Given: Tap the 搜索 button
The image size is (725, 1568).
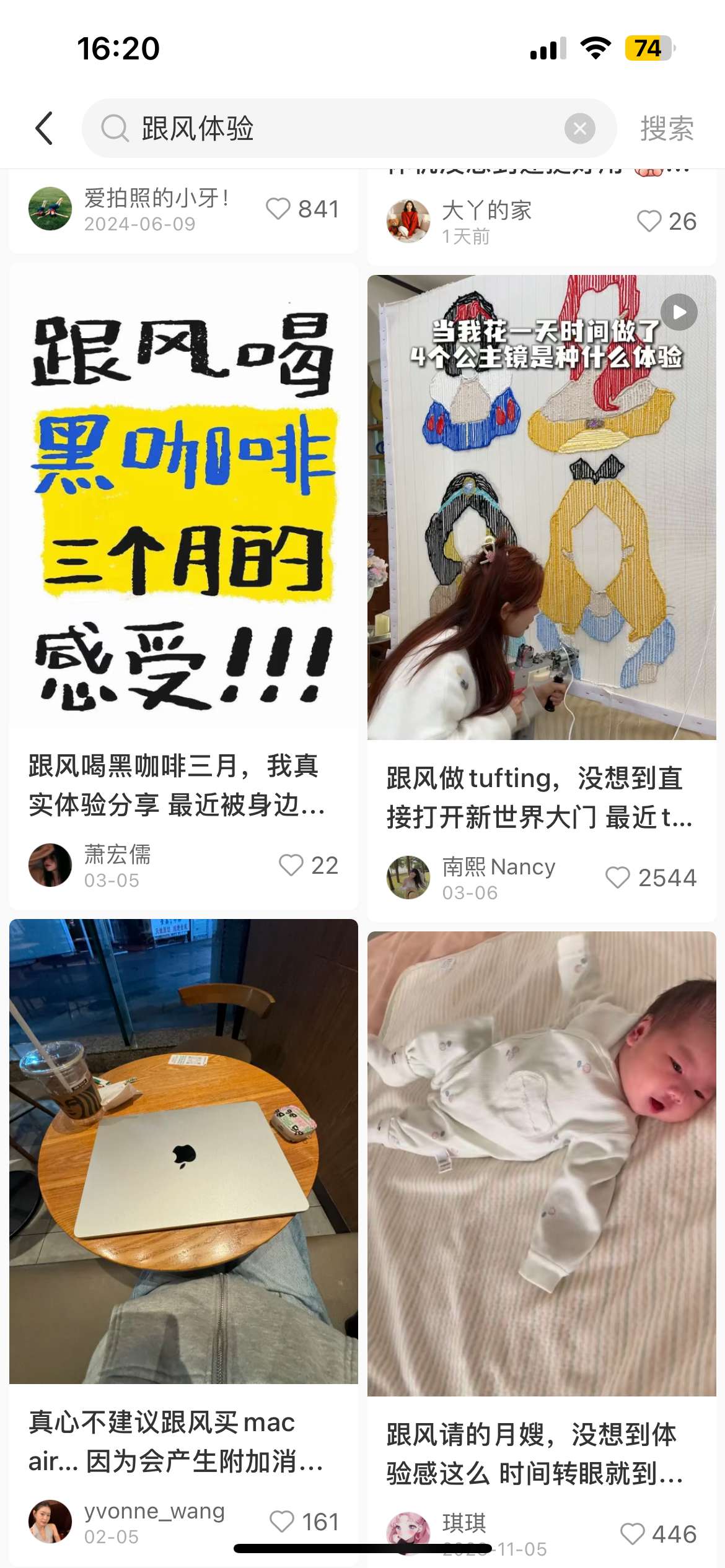Looking at the screenshot, I should (666, 128).
